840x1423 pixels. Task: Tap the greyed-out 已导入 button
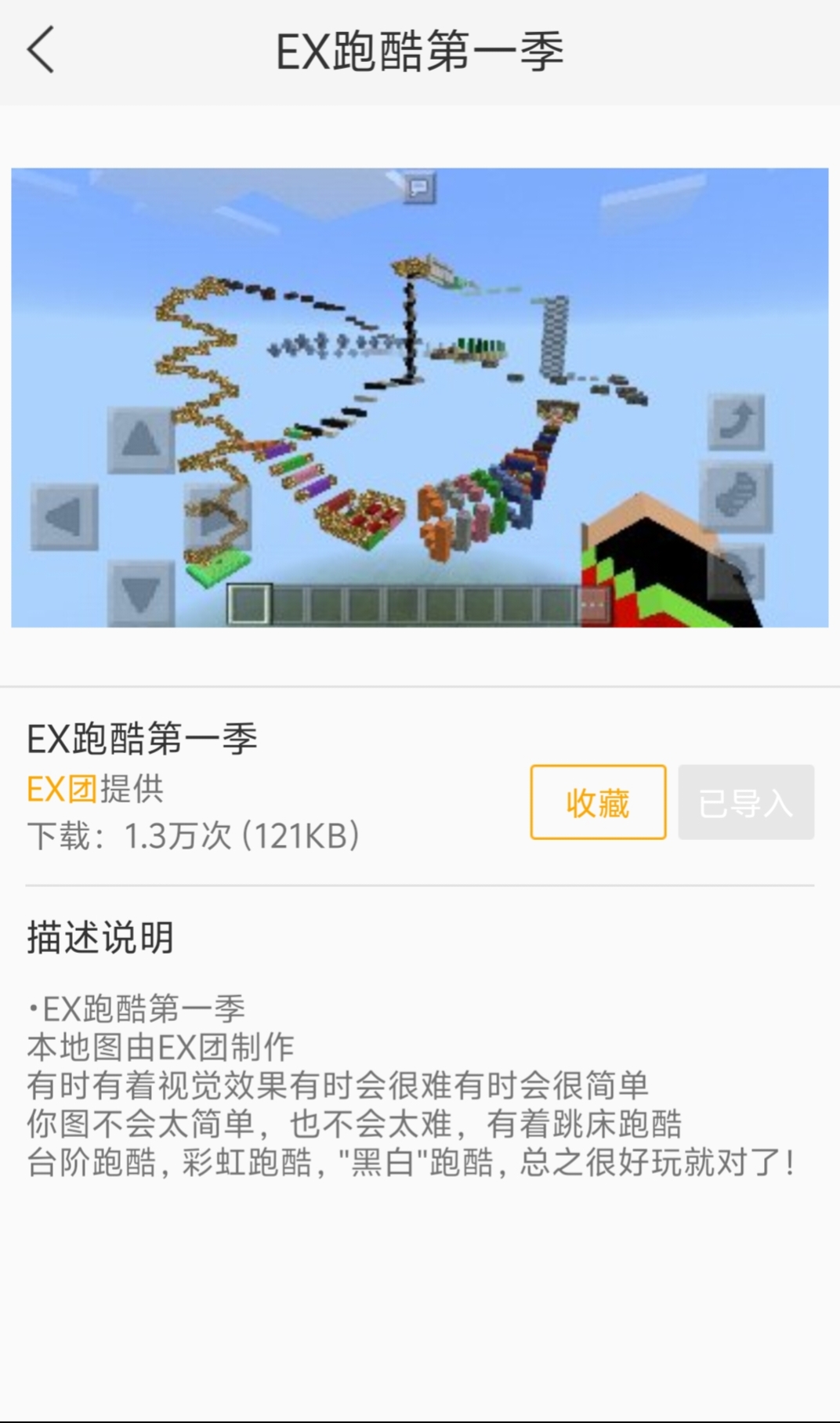pos(745,802)
